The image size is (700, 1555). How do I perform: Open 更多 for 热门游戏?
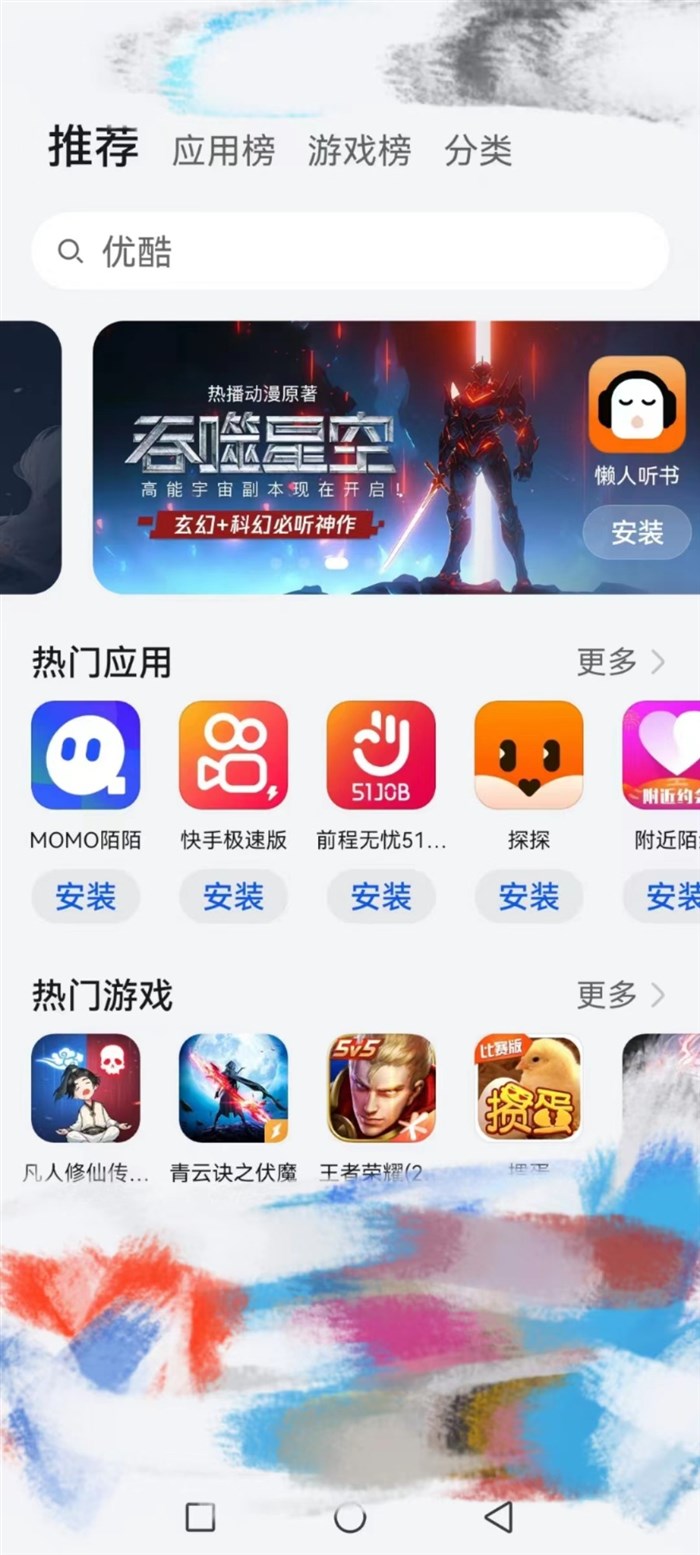coord(620,994)
